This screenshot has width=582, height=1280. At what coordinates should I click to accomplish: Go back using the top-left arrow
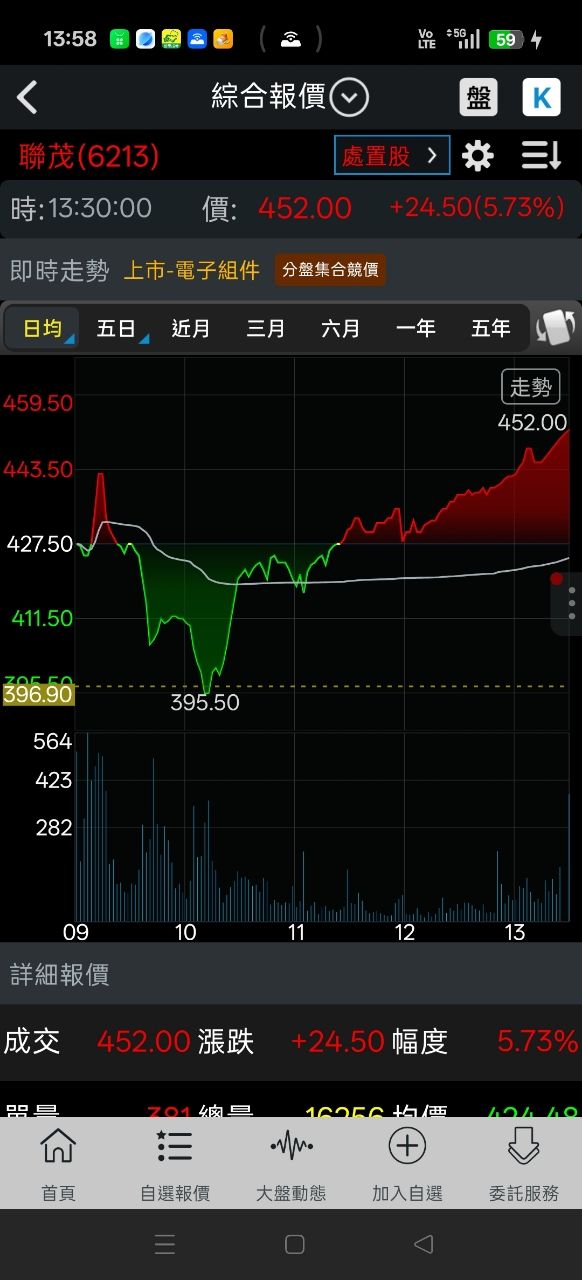pos(27,97)
